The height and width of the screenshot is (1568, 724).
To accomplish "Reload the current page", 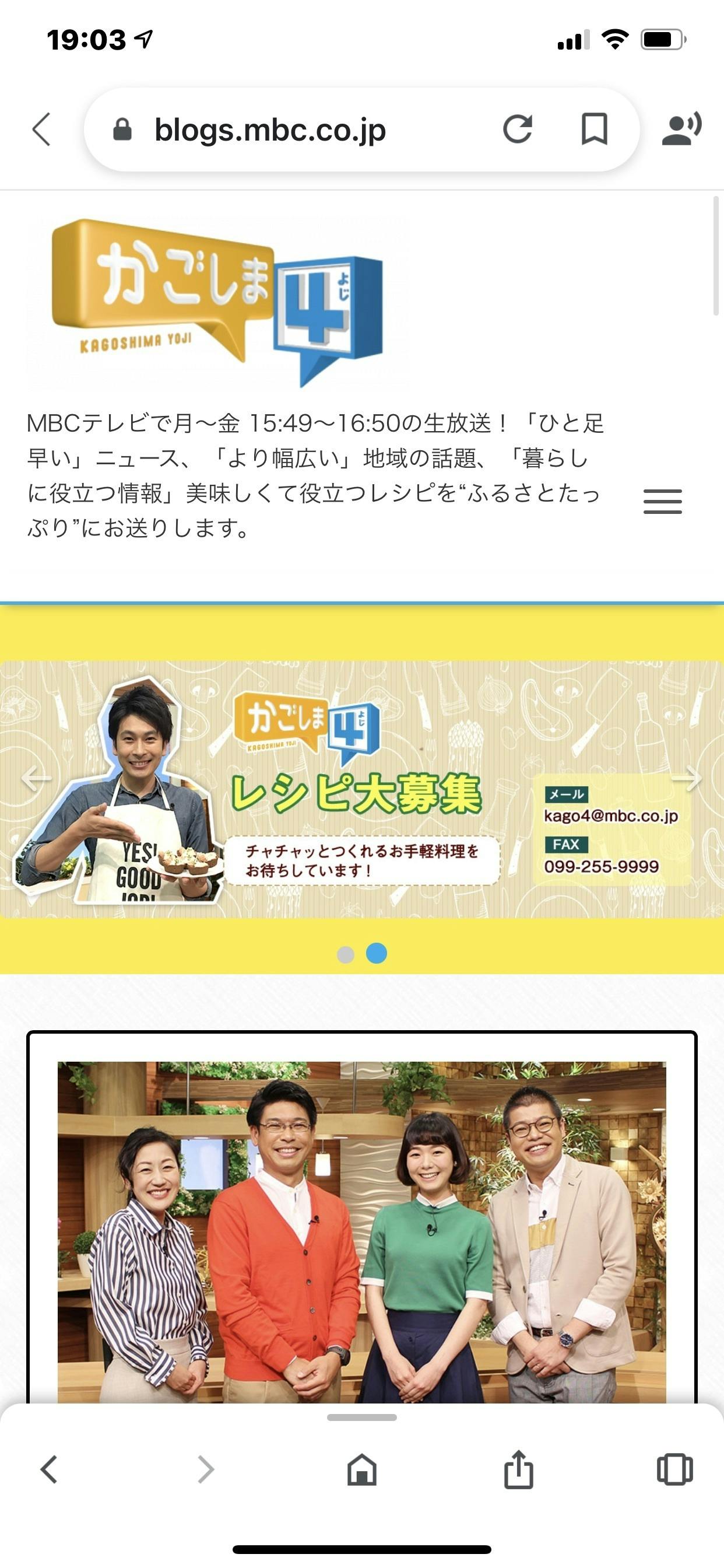I will pos(517,129).
